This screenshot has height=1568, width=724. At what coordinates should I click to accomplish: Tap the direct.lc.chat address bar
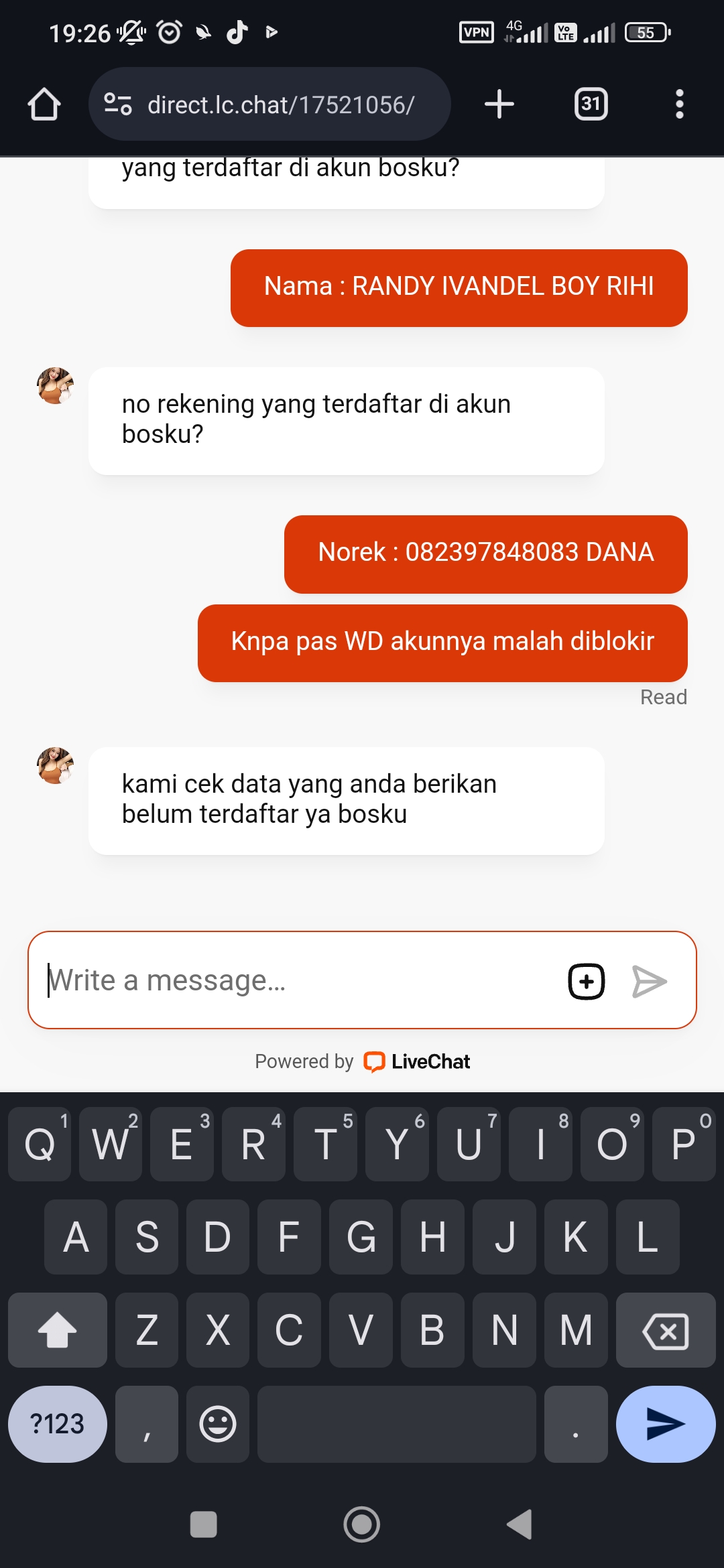coord(282,105)
